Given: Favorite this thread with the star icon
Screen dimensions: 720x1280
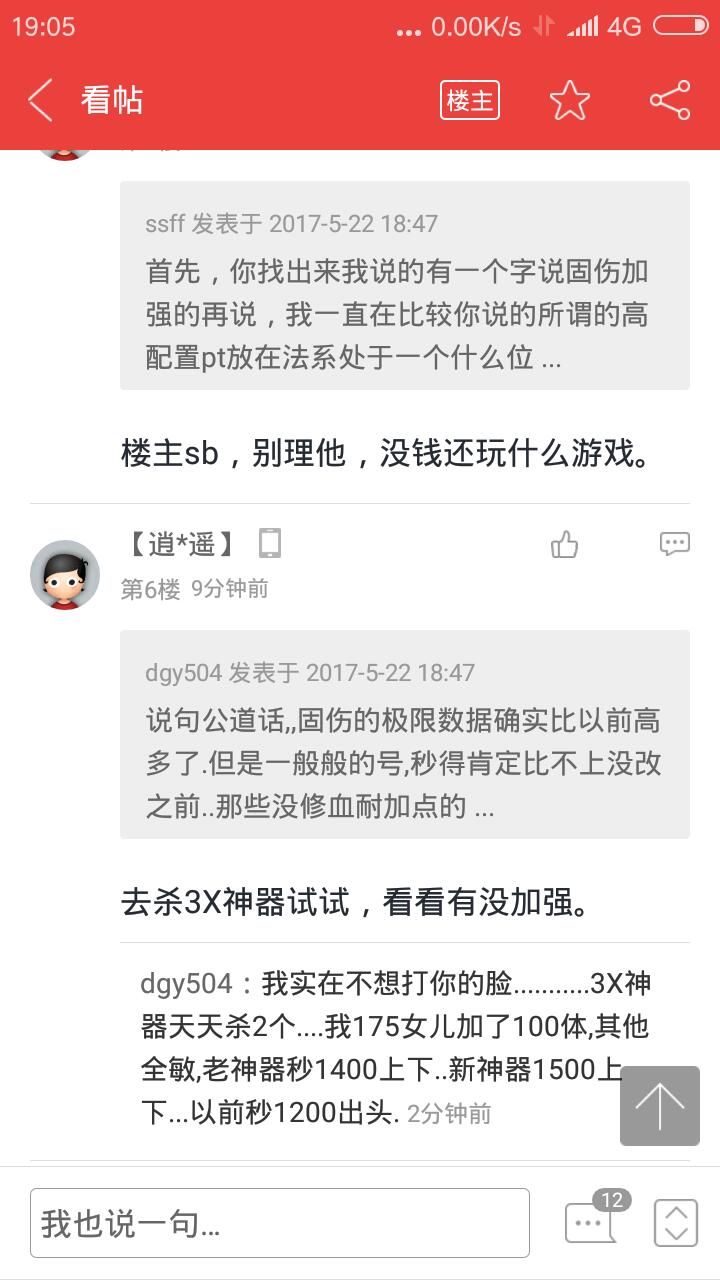Looking at the screenshot, I should pos(570,100).
